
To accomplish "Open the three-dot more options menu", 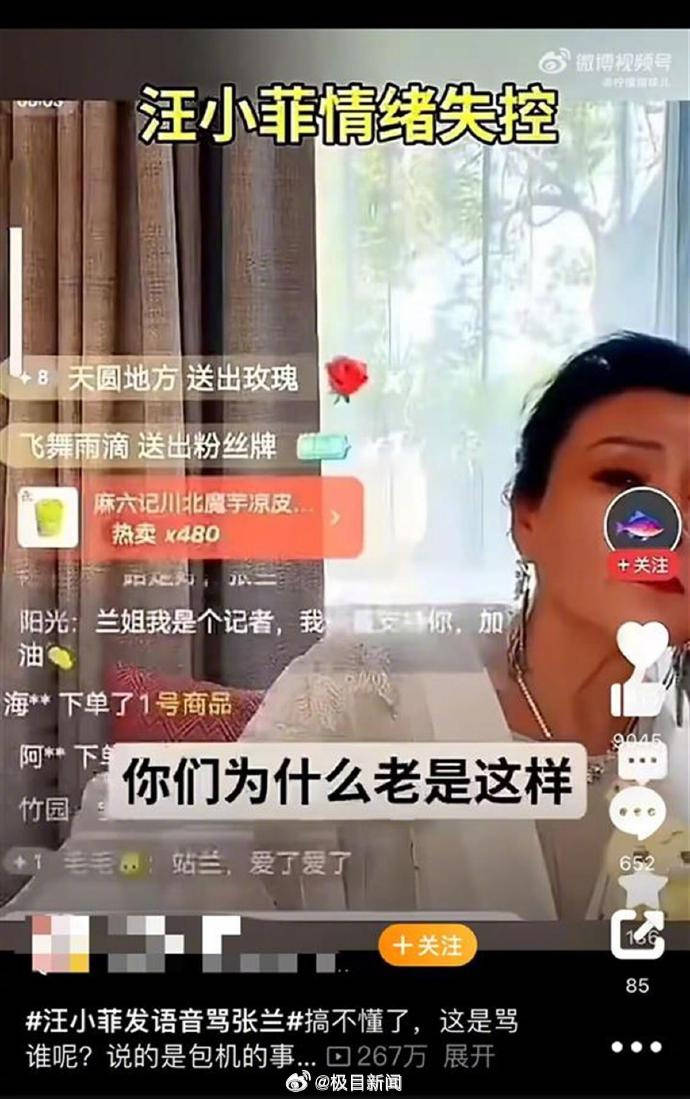I will tap(637, 1047).
